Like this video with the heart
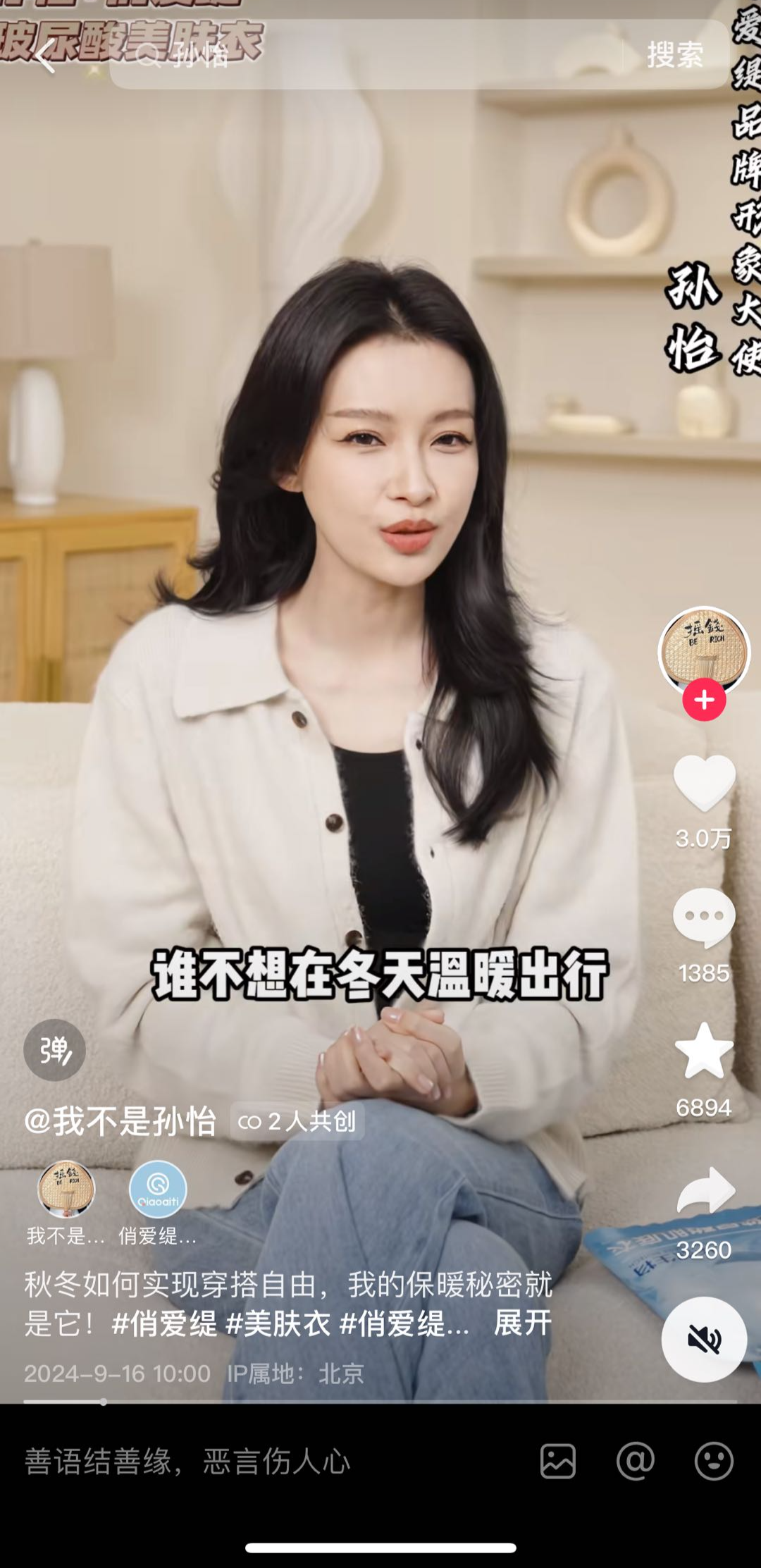This screenshot has height=1568, width=761. tap(704, 782)
